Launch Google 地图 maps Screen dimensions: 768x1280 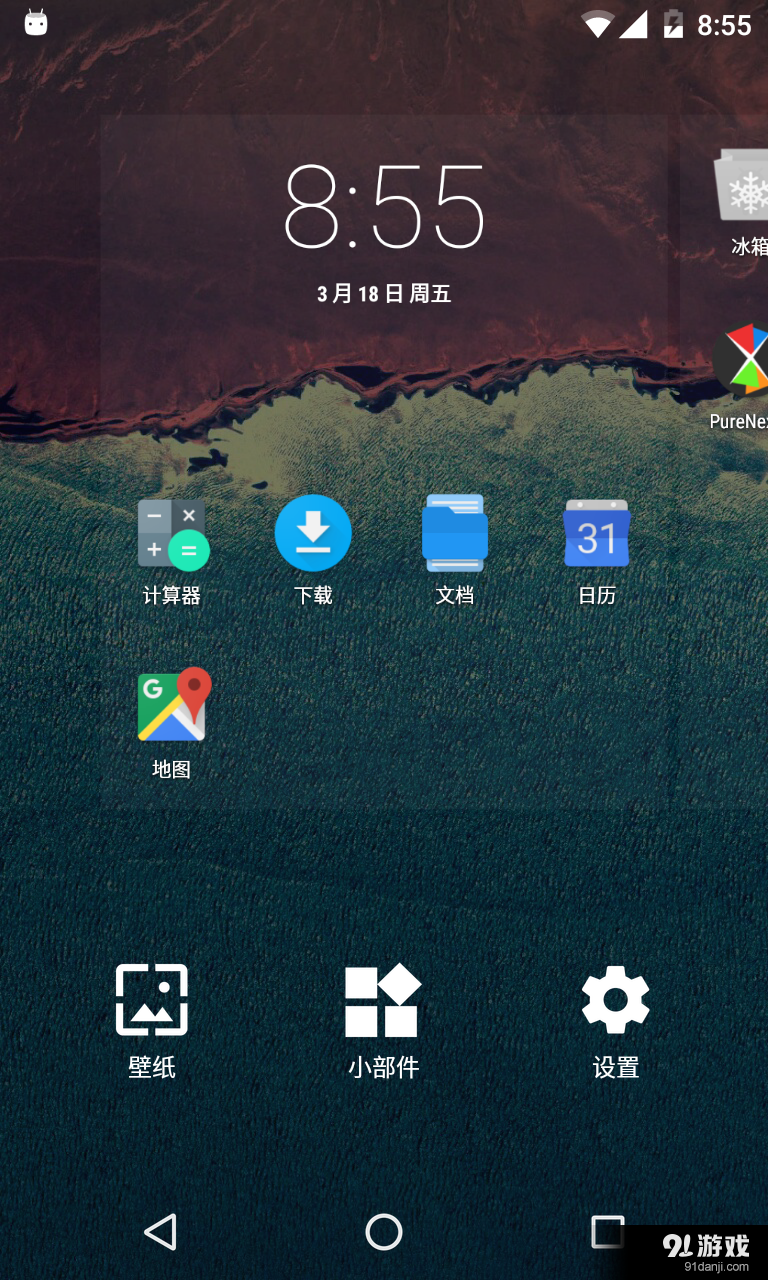[171, 705]
